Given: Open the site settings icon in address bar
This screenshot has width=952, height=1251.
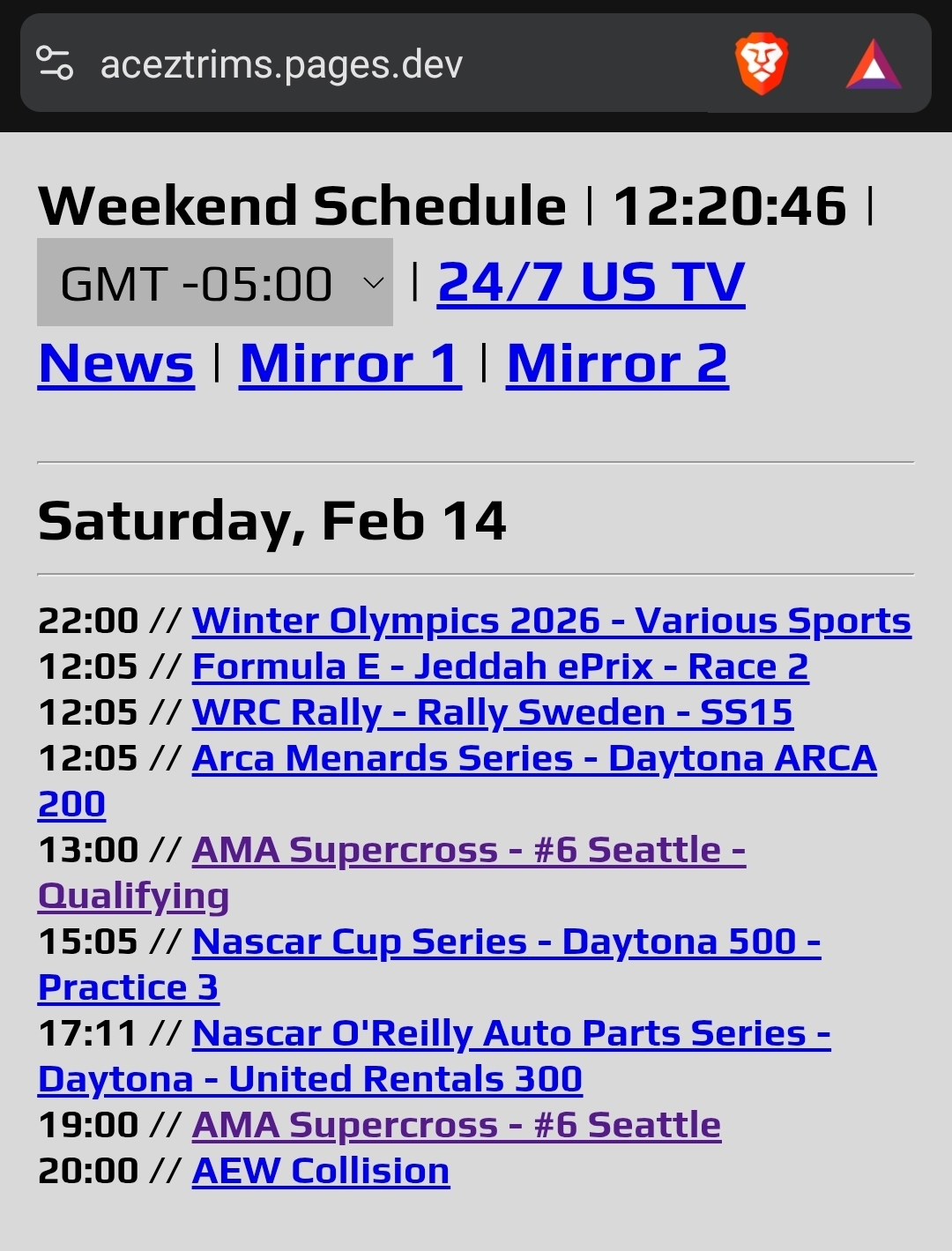Looking at the screenshot, I should [55, 63].
